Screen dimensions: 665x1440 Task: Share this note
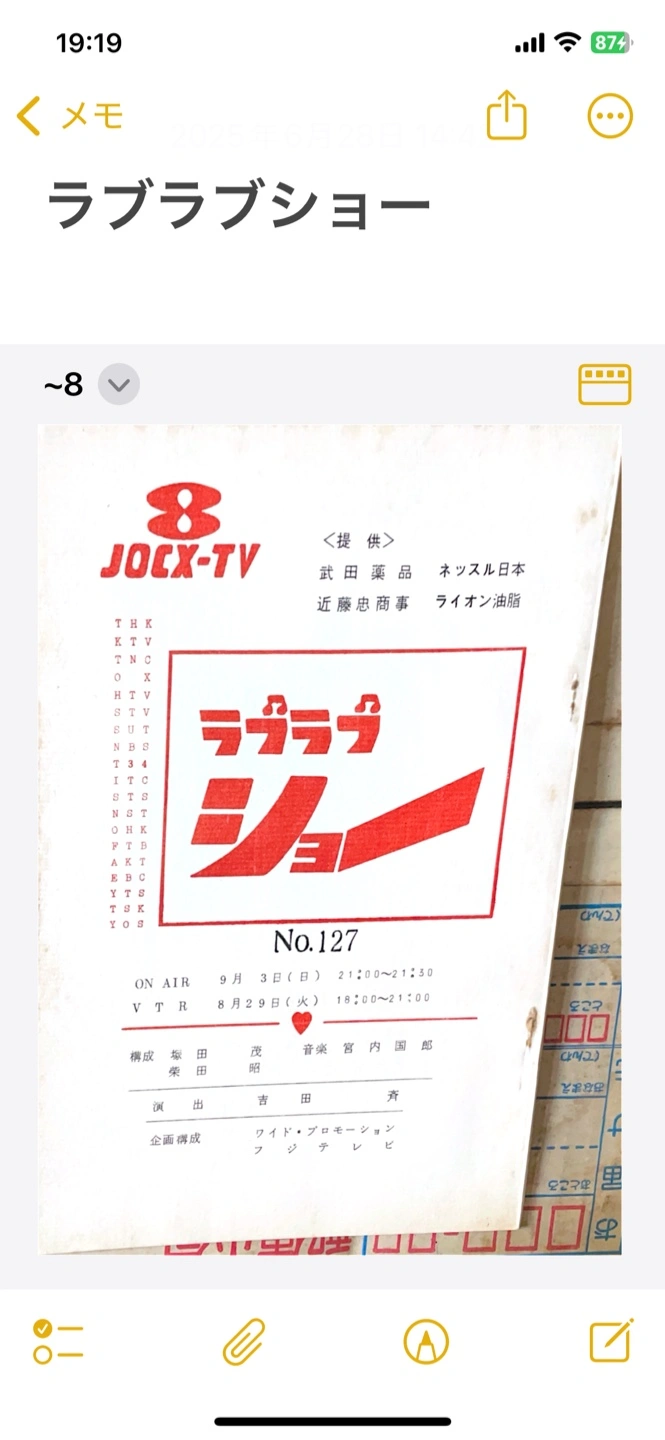tap(506, 117)
